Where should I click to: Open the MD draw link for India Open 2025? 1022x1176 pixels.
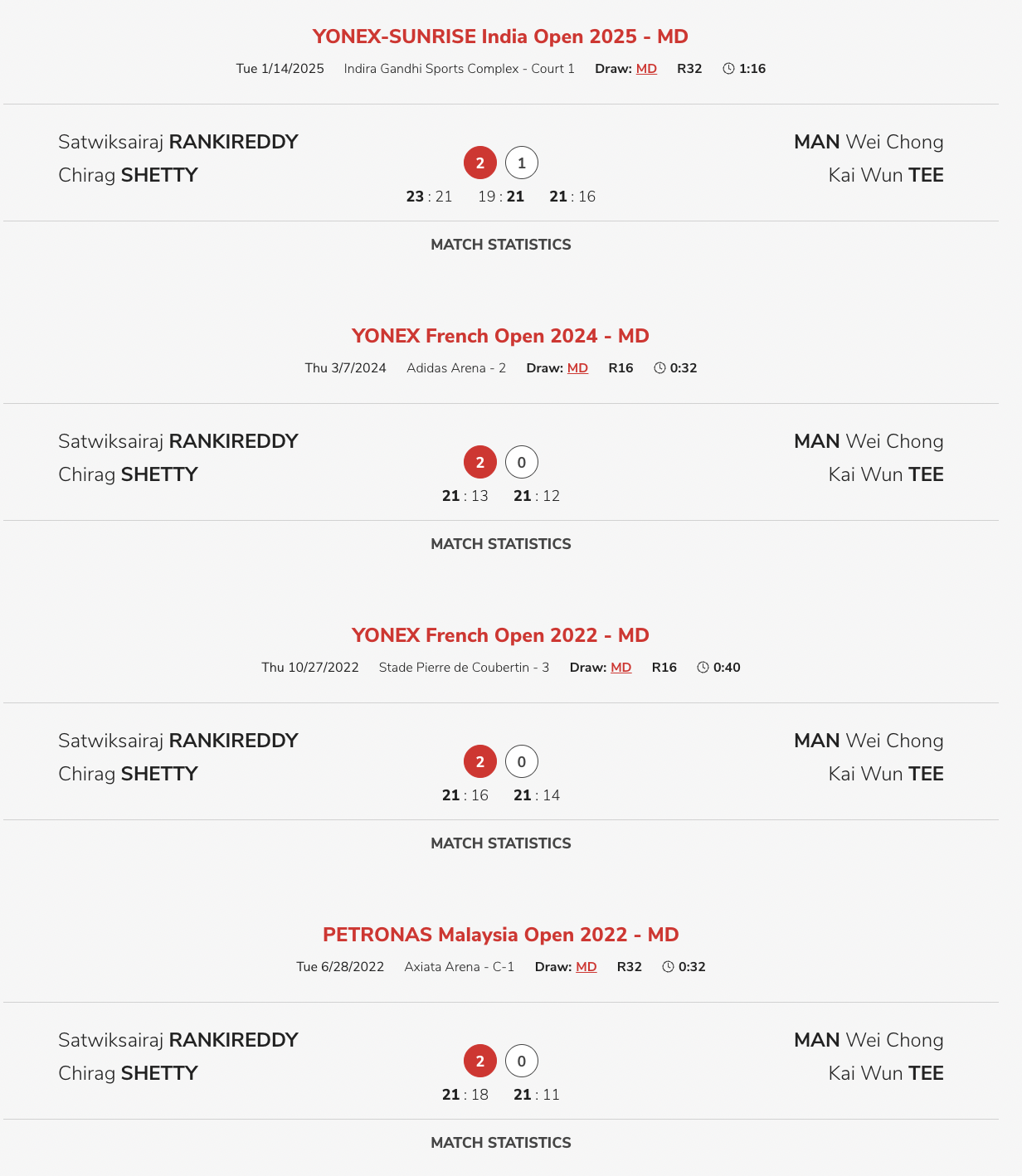[646, 69]
